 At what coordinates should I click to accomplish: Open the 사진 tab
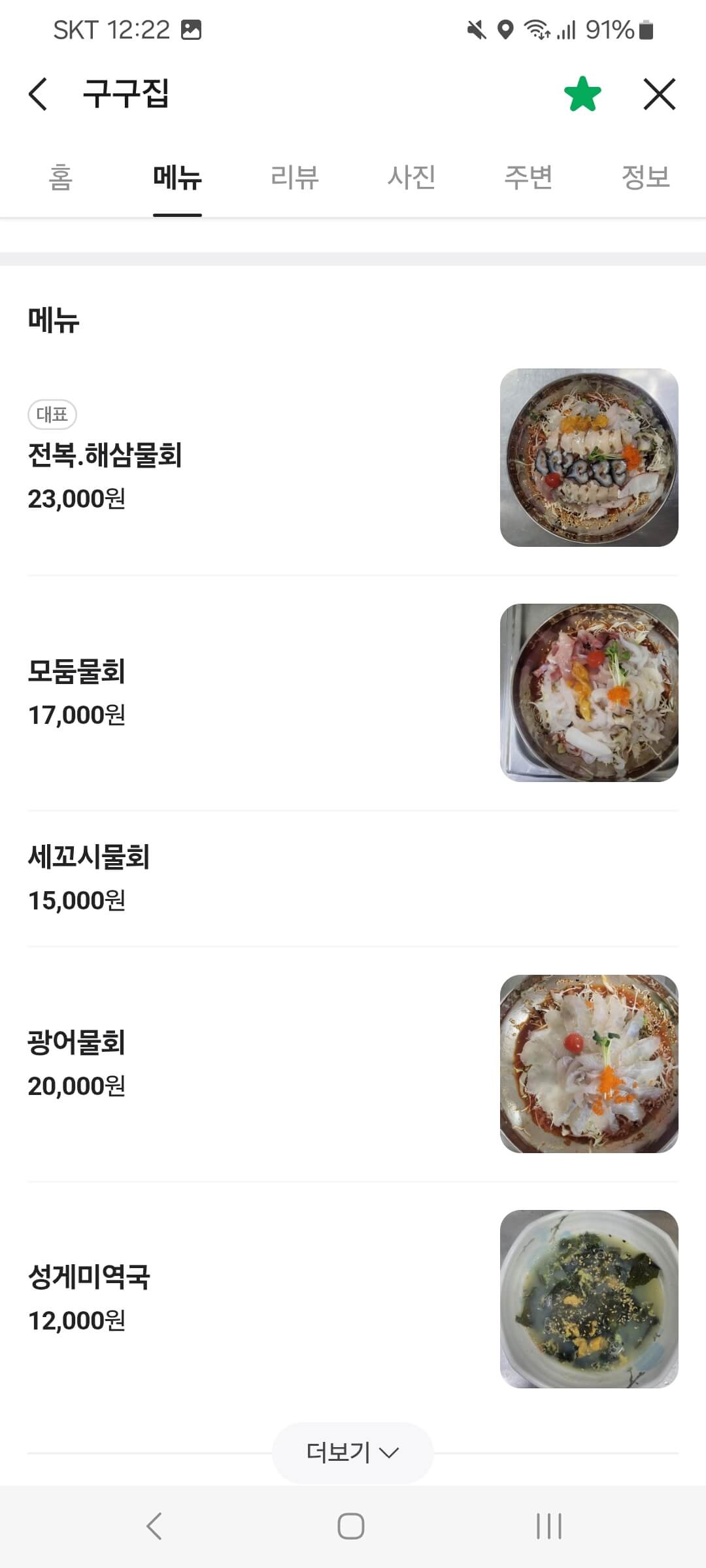[411, 177]
